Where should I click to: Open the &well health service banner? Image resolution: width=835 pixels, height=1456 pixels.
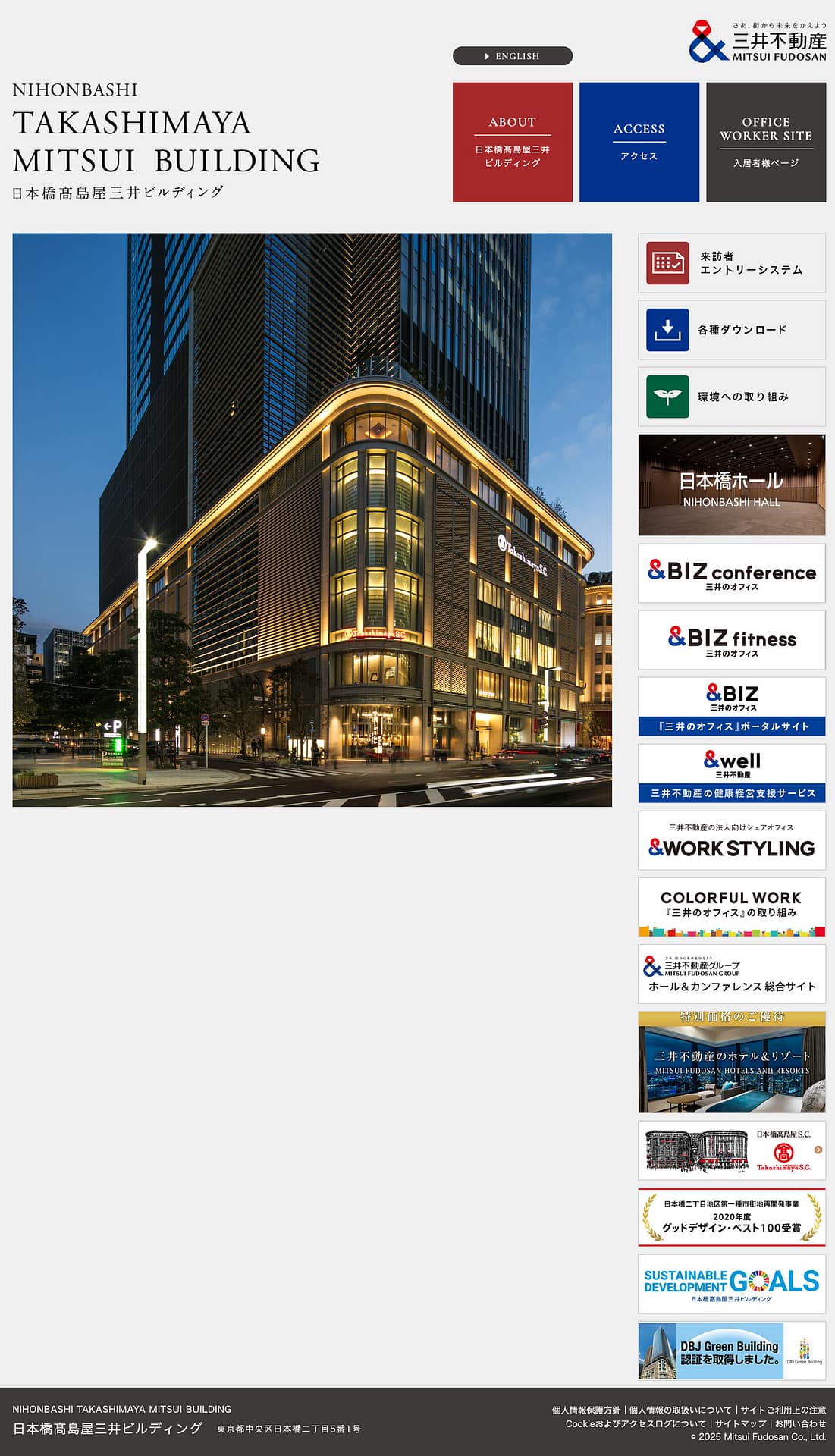731,773
